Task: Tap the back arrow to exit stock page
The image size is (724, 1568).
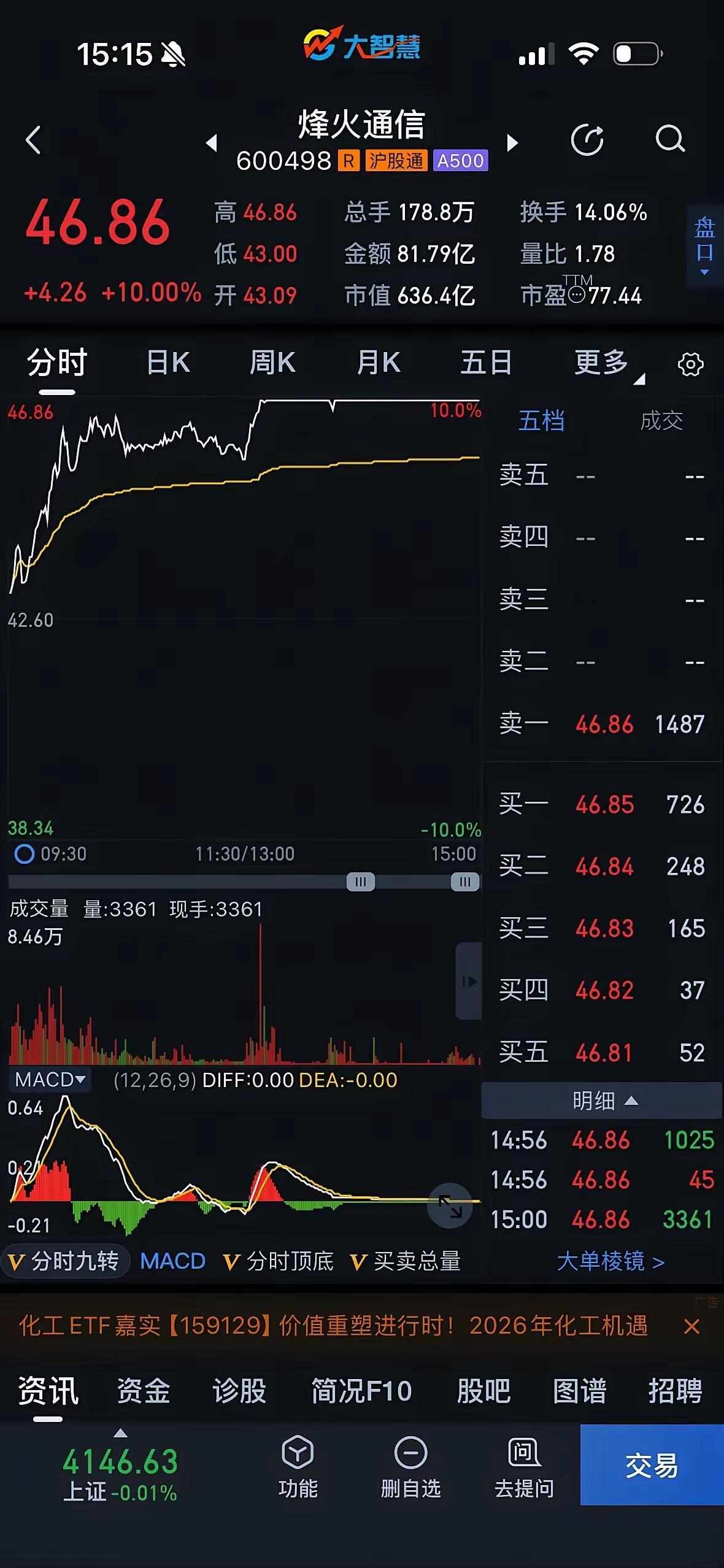Action: (33, 140)
